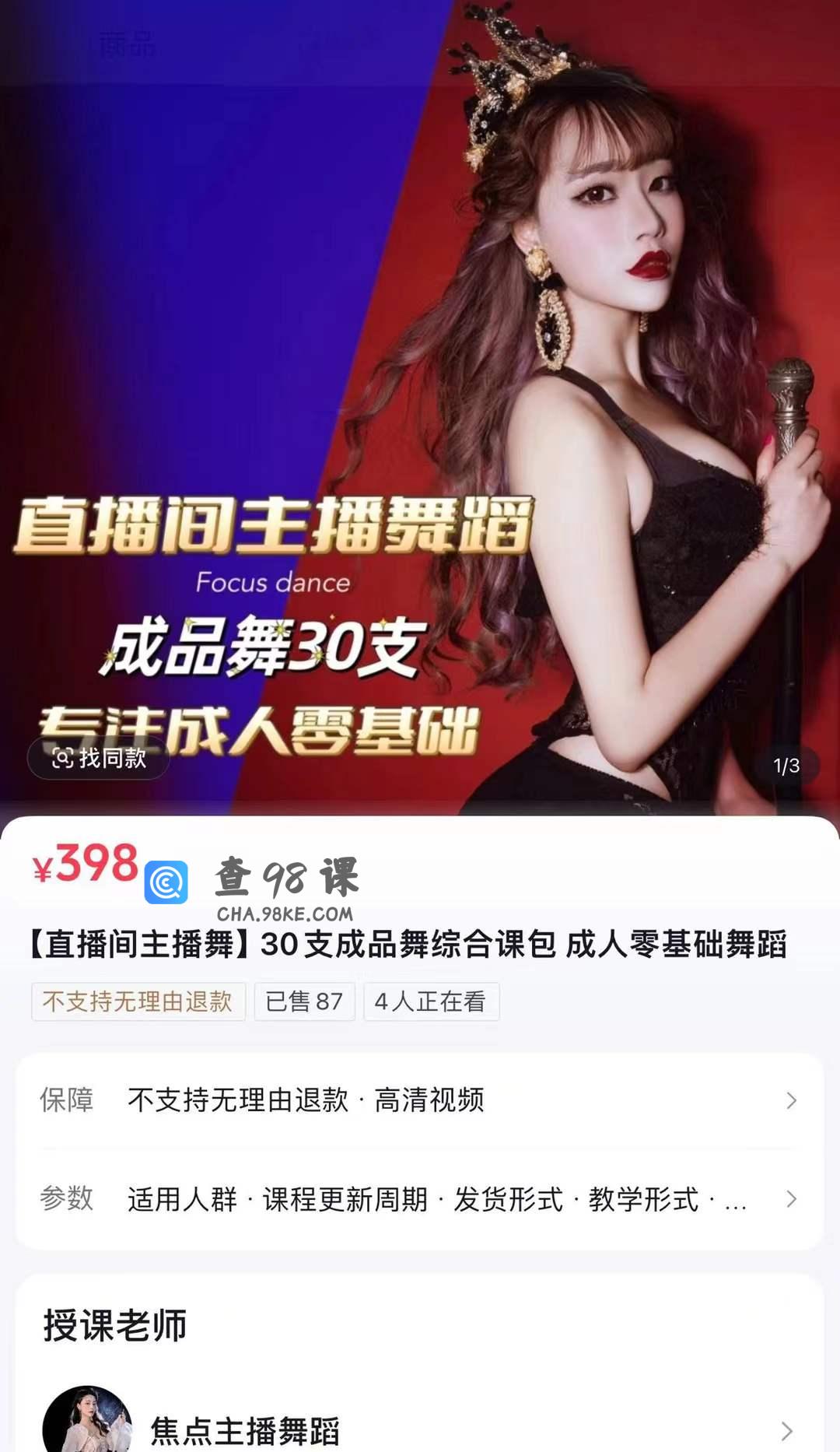This screenshot has height=1452, width=840.
Task: Expand the 参数 parameters row
Action: coord(419,1198)
